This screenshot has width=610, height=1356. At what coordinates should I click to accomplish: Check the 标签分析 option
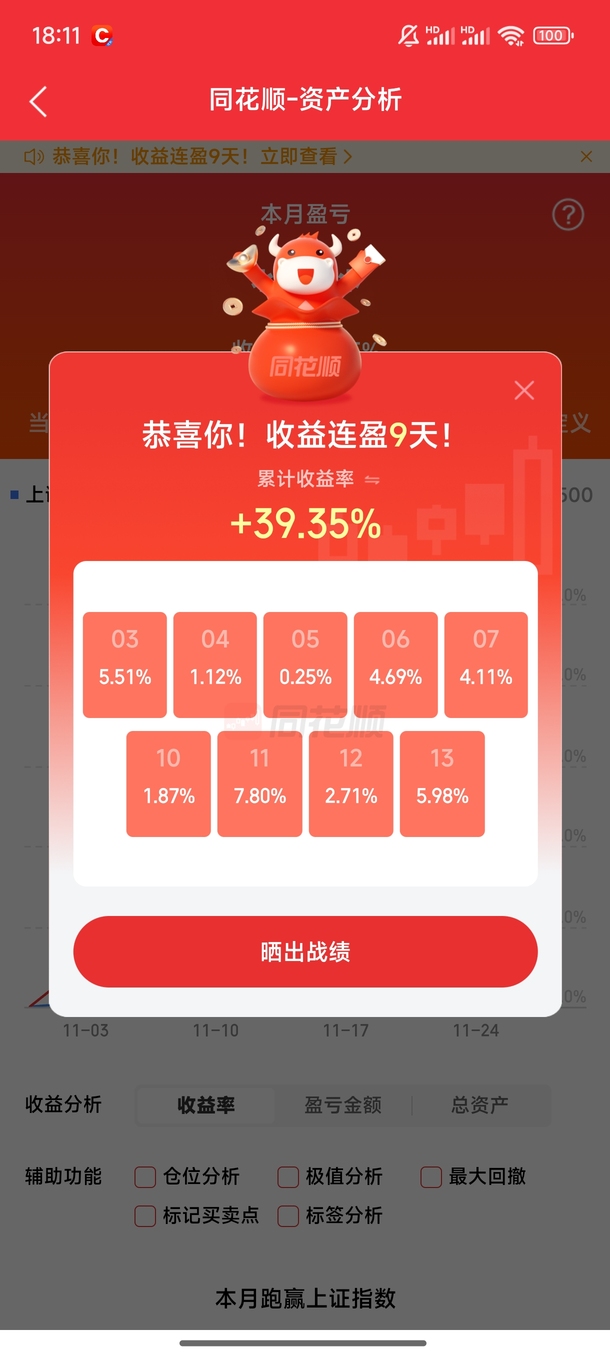(x=289, y=1216)
